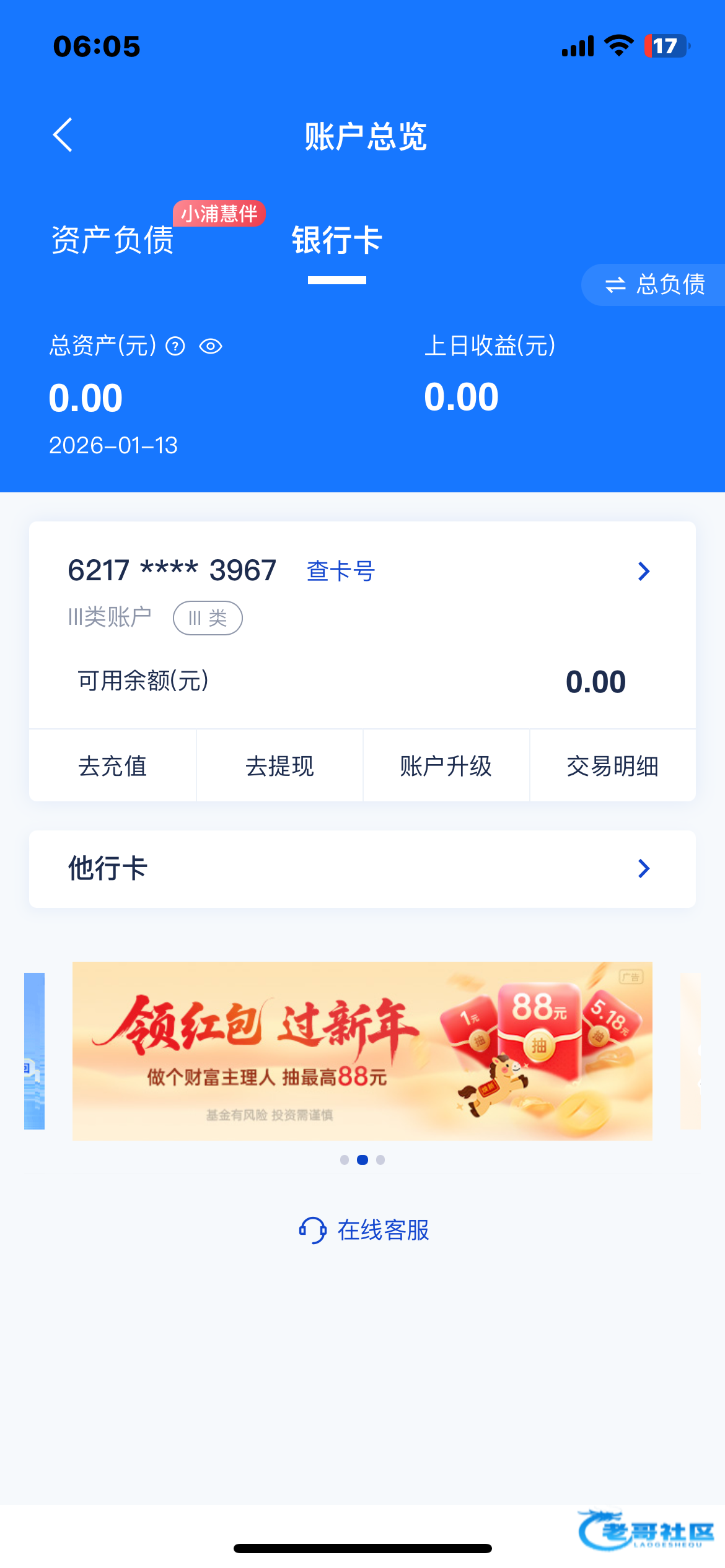Go back from 账户总览 page

(x=63, y=134)
